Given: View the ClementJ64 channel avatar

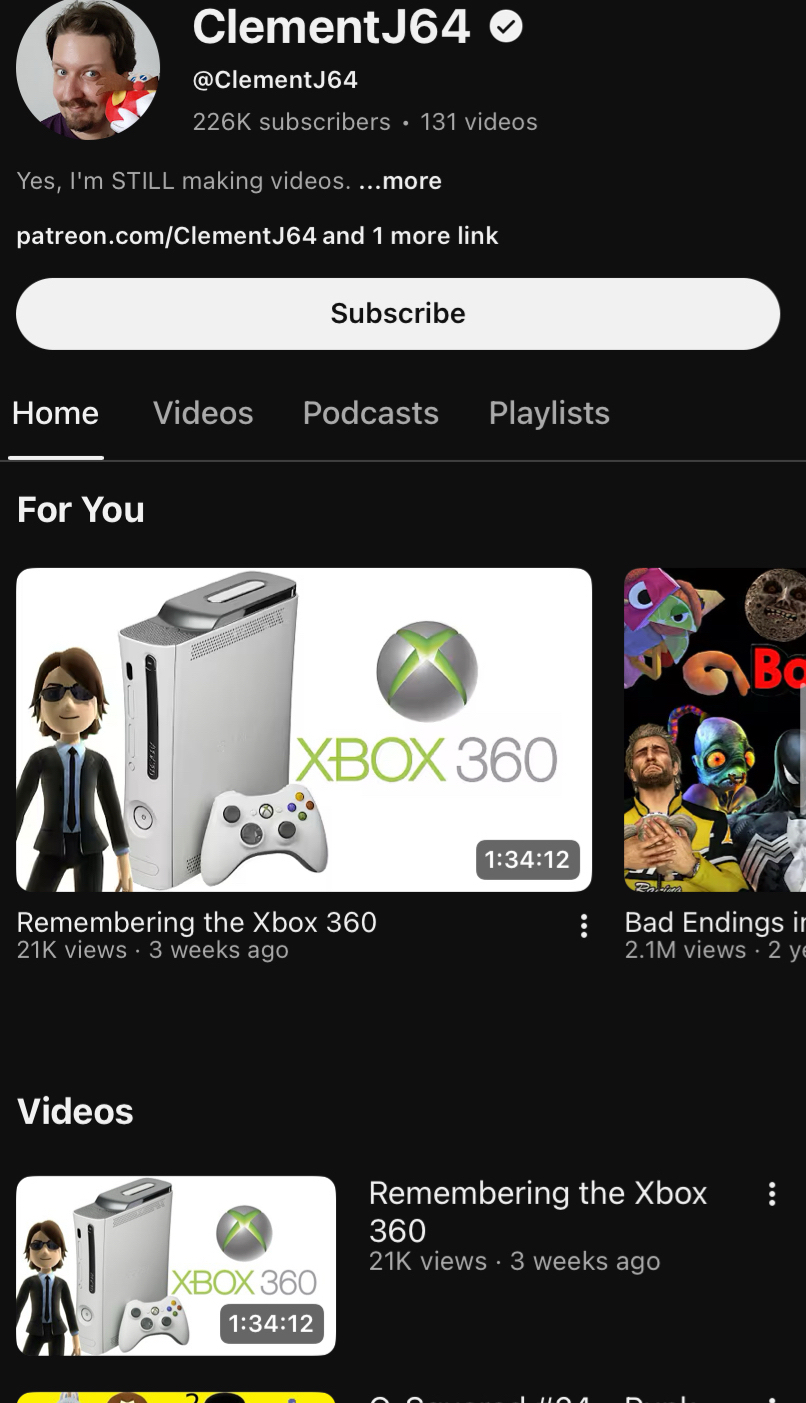Looking at the screenshot, I should point(88,68).
